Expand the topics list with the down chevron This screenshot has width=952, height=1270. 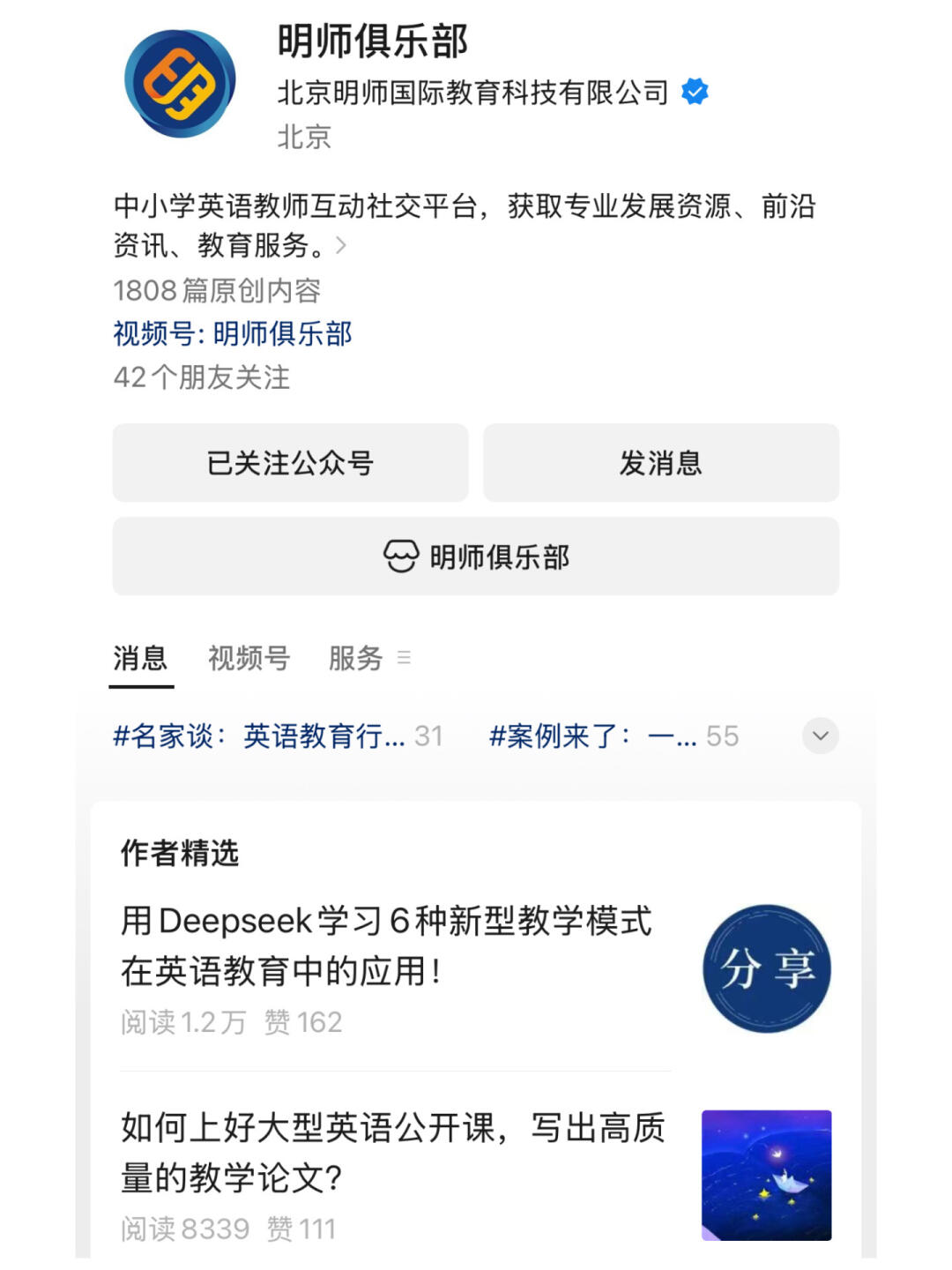[822, 735]
